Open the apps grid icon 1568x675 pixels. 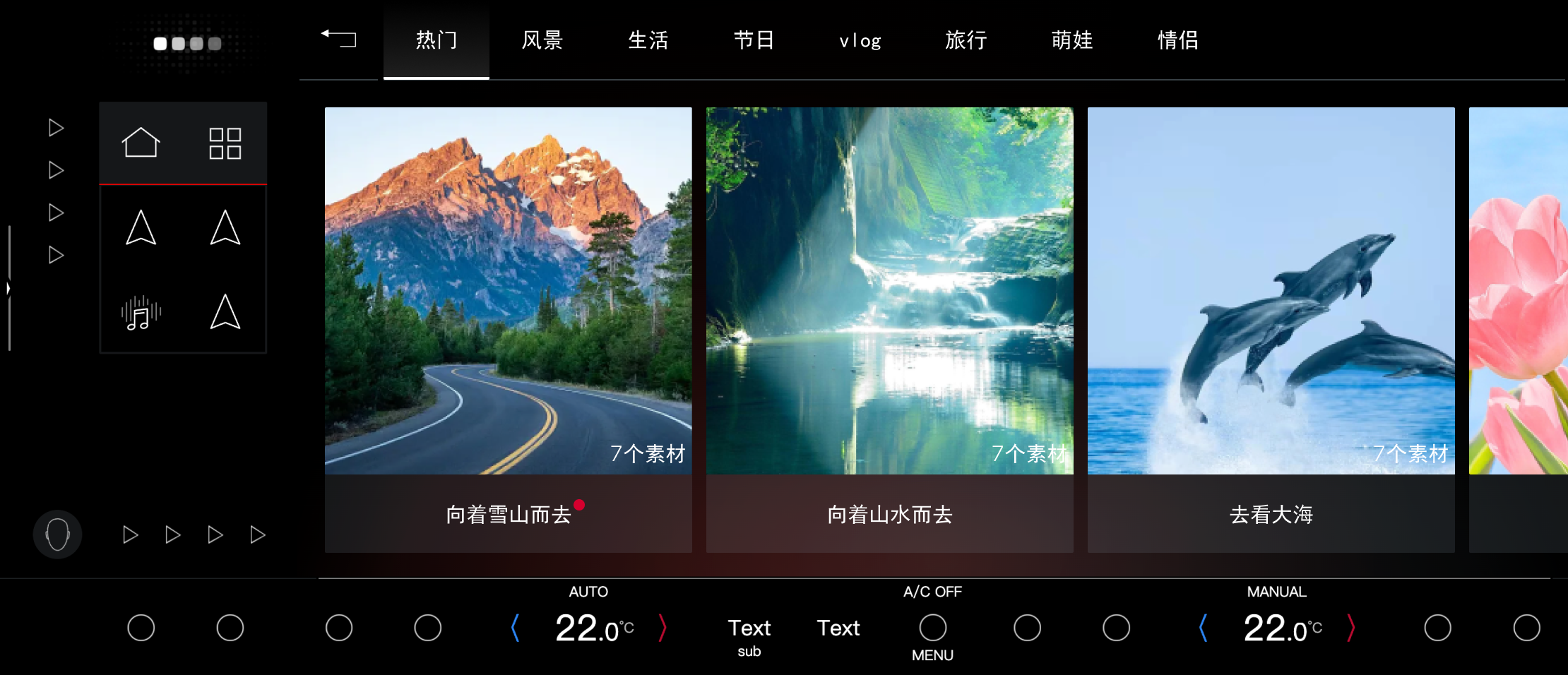point(225,143)
